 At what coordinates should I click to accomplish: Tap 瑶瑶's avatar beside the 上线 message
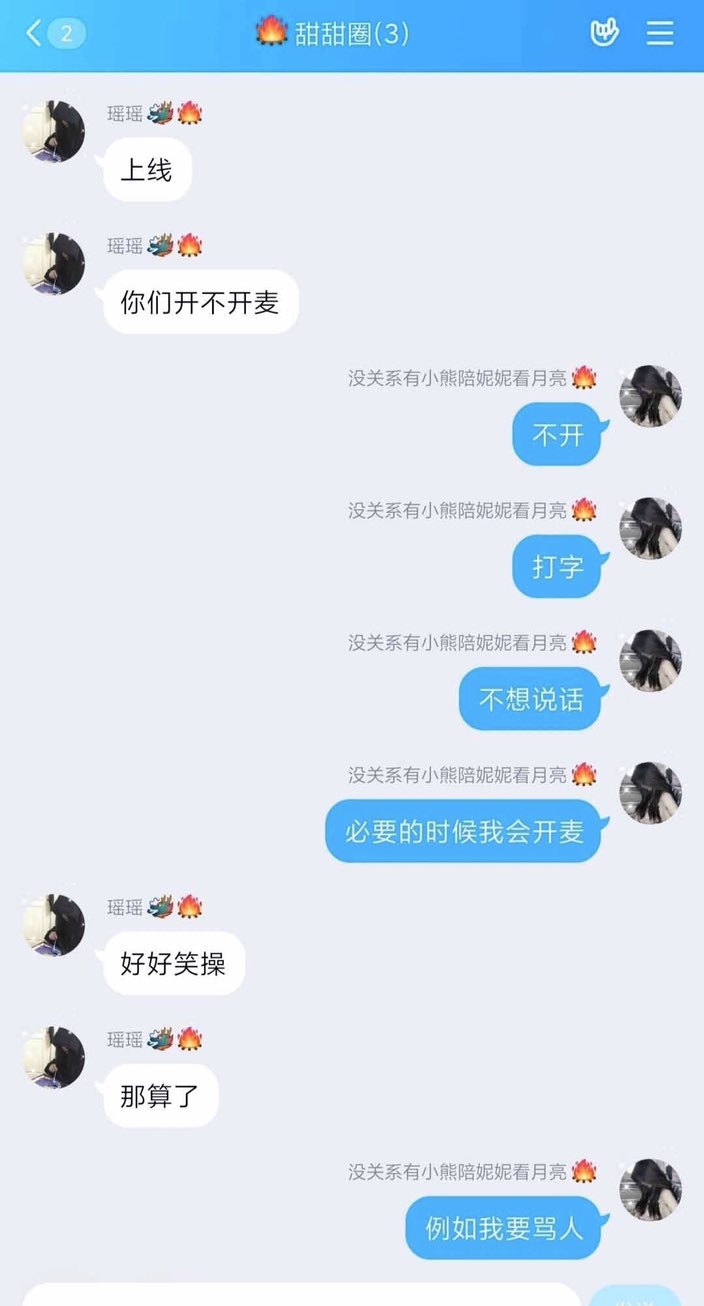coord(54,131)
